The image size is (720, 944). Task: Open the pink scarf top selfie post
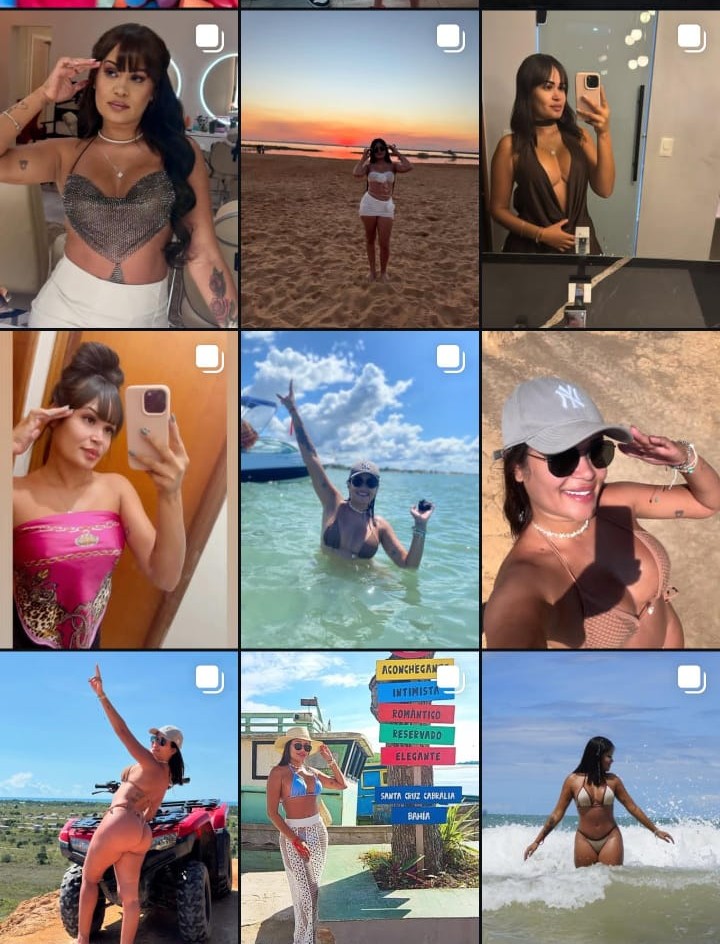(119, 490)
